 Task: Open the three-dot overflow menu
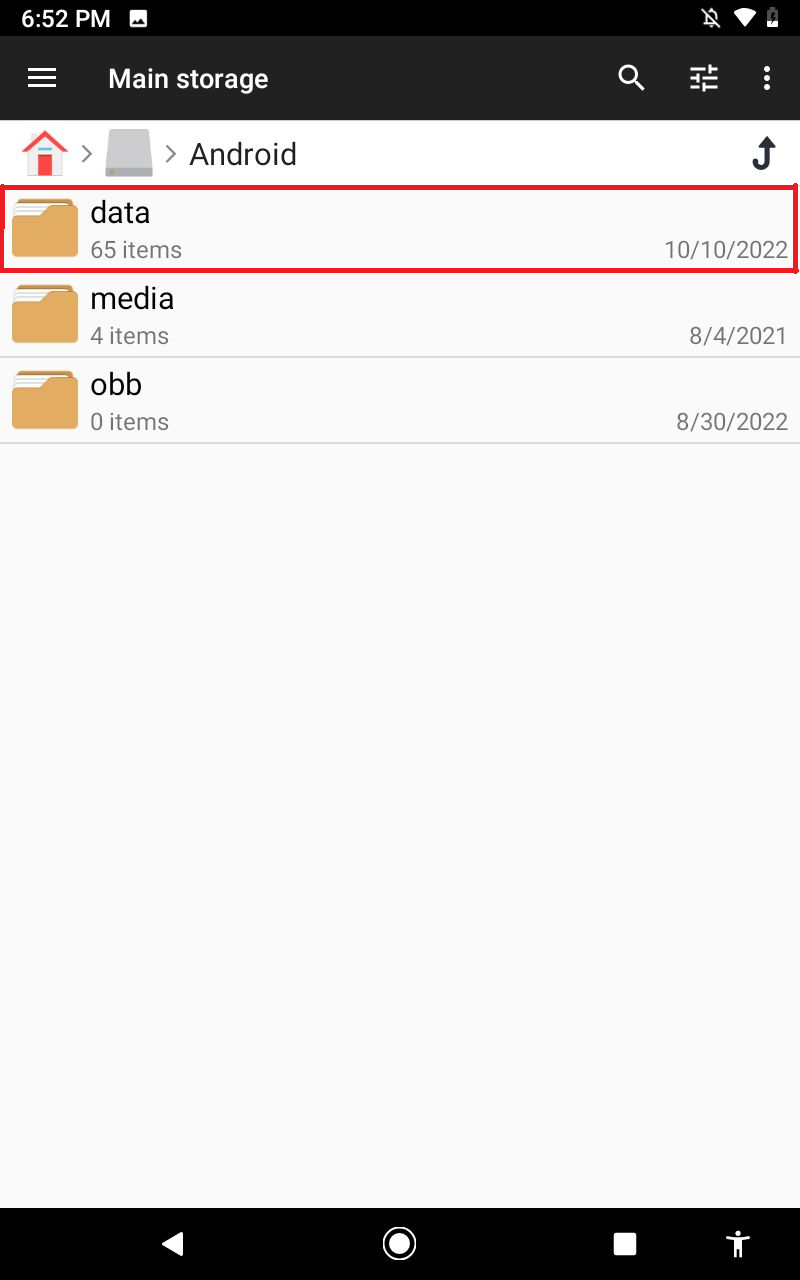pos(767,78)
